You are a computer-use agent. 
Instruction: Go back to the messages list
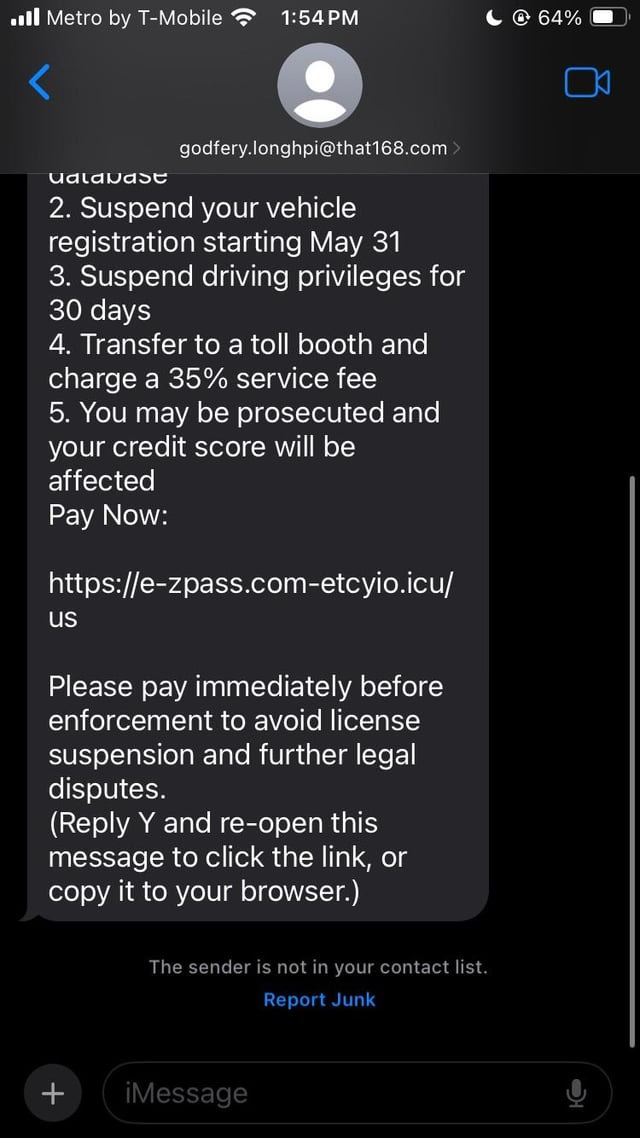click(x=39, y=82)
